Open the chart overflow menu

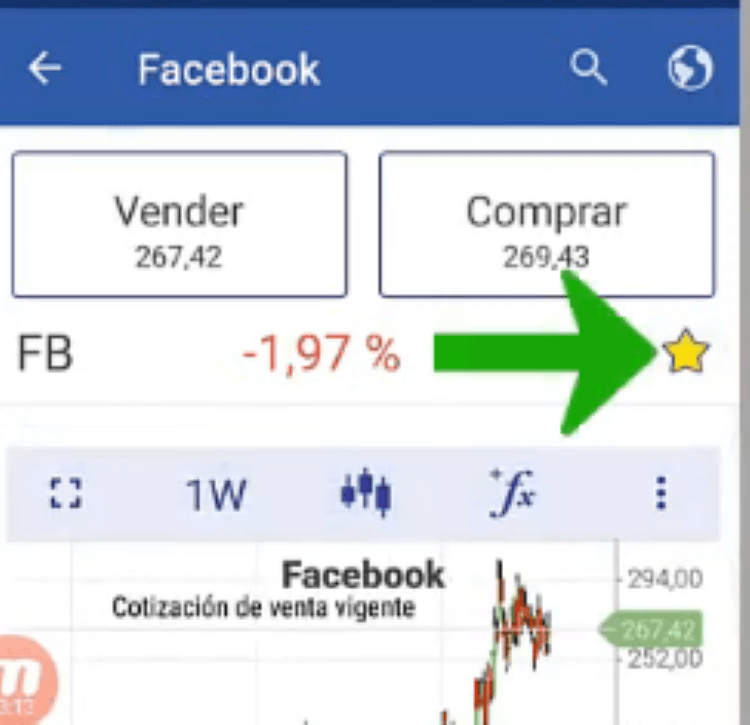660,493
